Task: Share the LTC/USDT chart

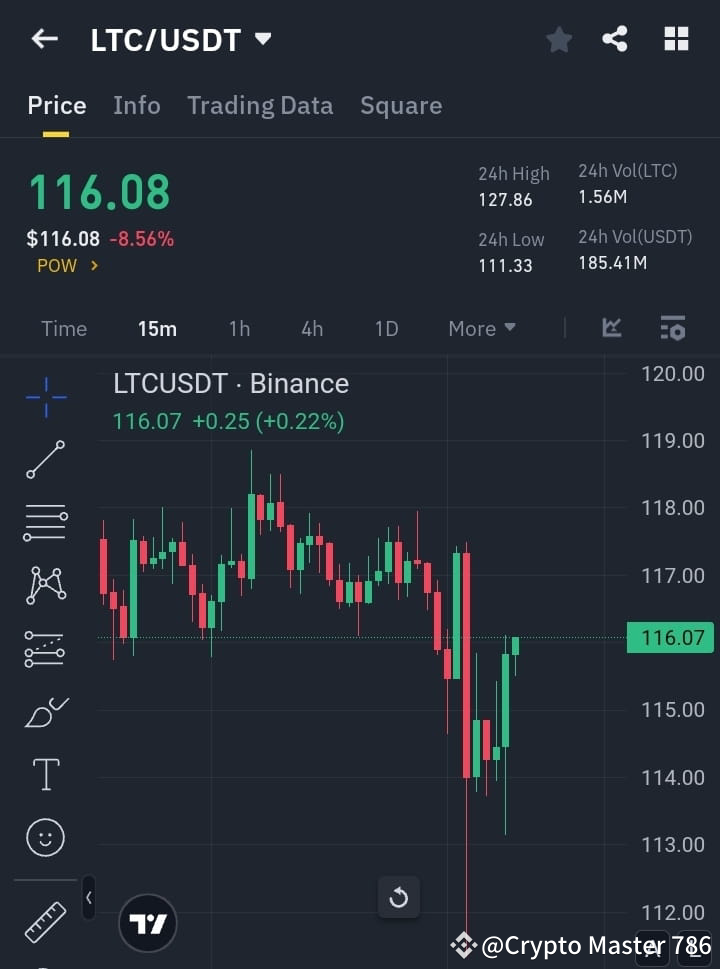Action: [616, 39]
